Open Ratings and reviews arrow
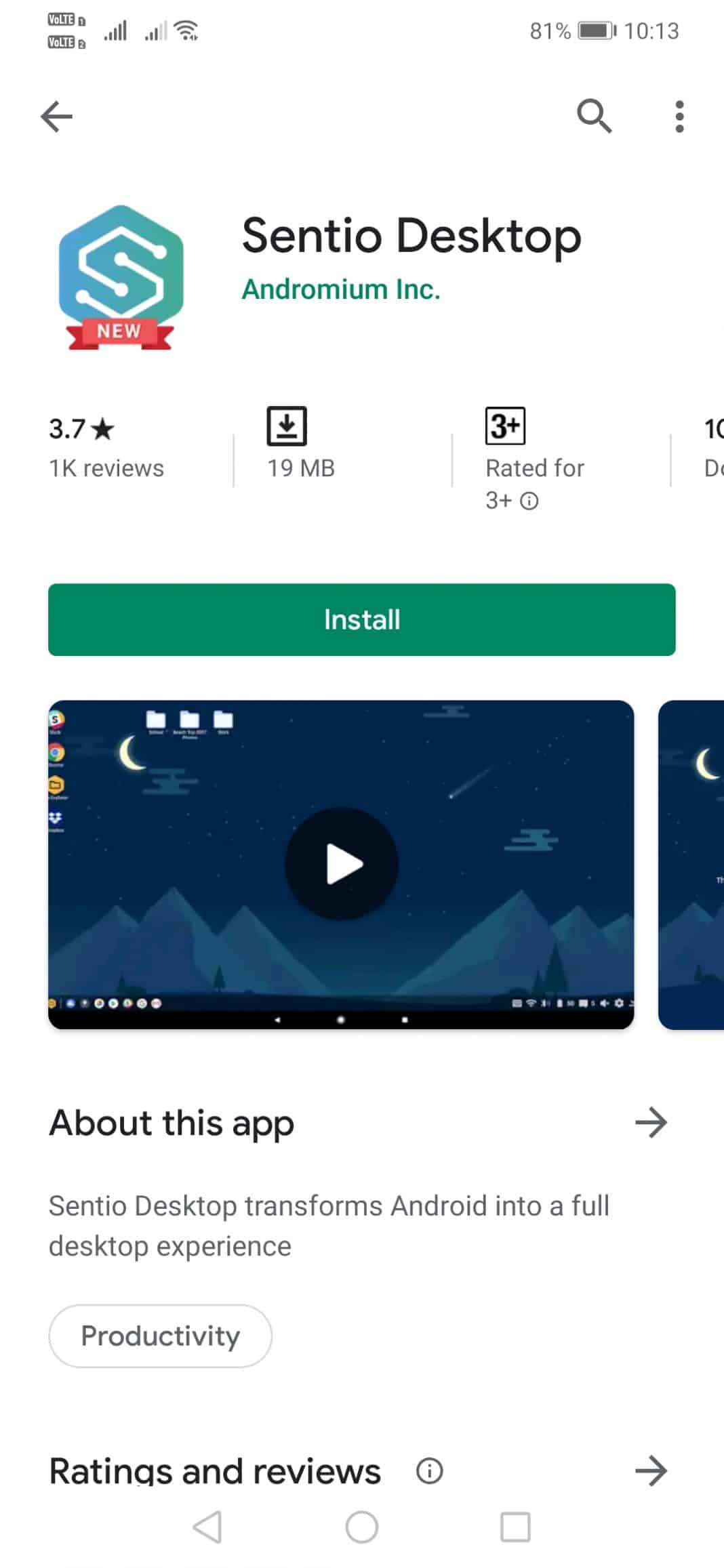The width and height of the screenshot is (724, 1568). [651, 1471]
